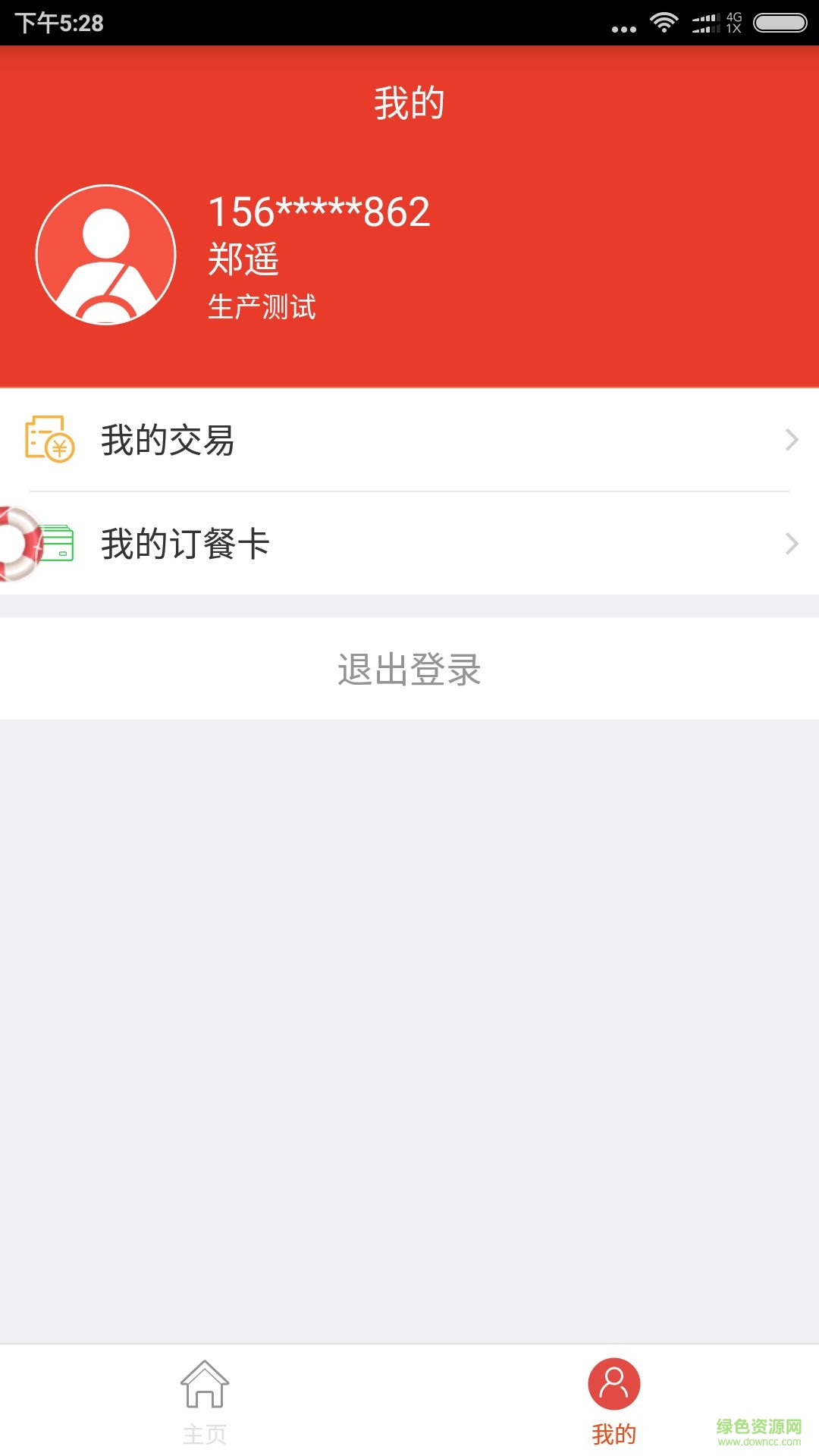Tap the profile avatar picture
The height and width of the screenshot is (1456, 819).
[106, 255]
